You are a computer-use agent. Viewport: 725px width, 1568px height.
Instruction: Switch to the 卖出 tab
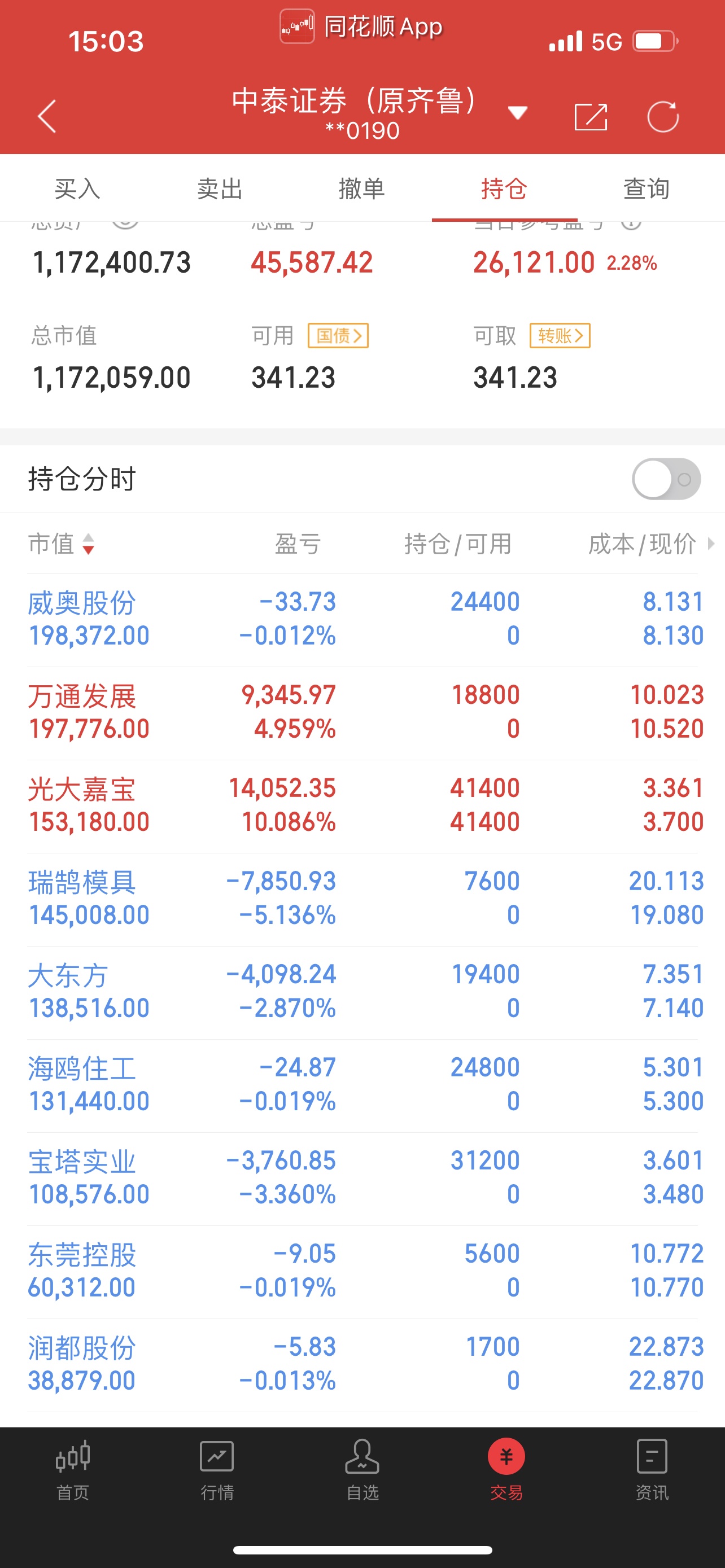pyautogui.click(x=220, y=189)
